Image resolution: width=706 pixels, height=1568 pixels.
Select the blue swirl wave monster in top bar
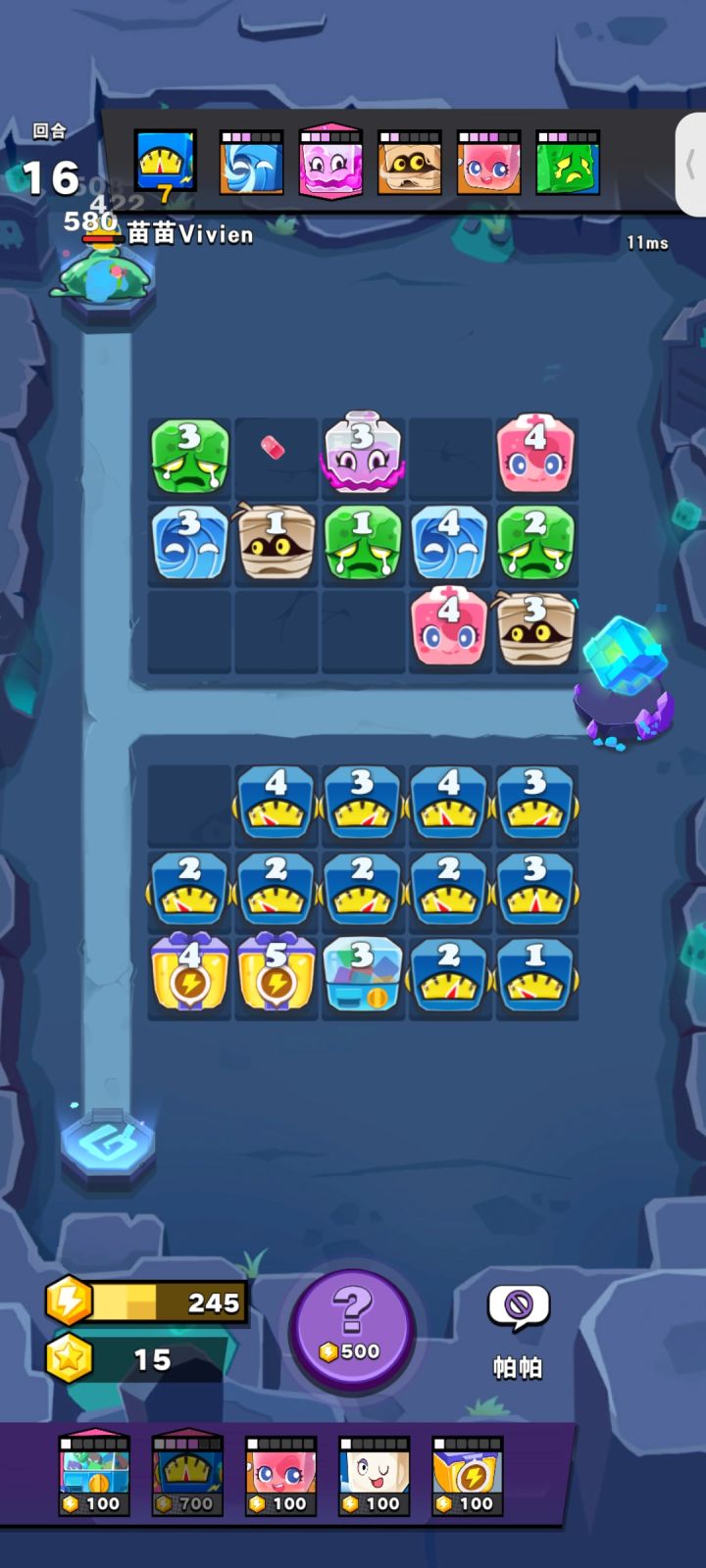click(251, 163)
